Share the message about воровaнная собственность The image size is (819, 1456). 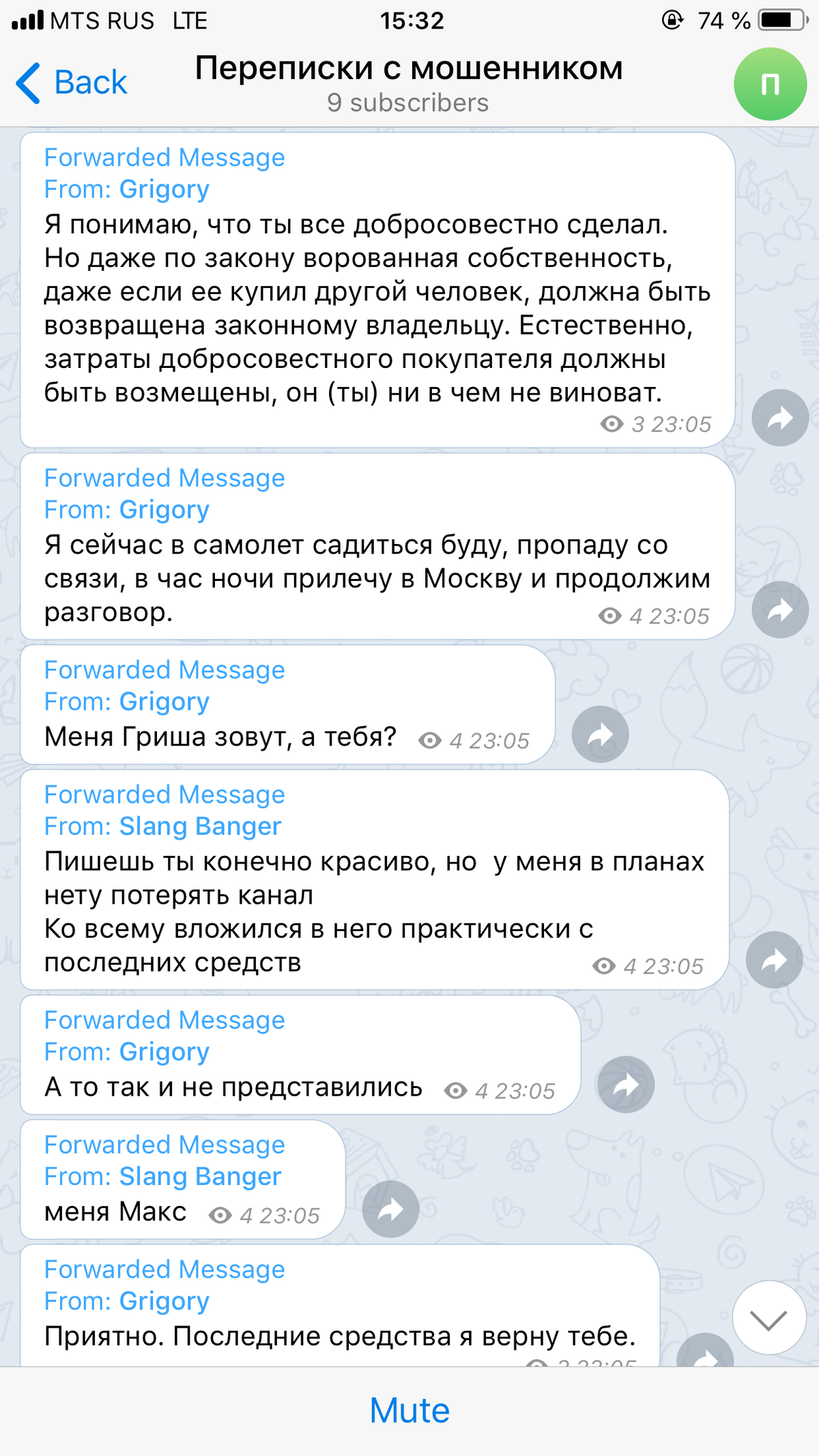pos(779,418)
